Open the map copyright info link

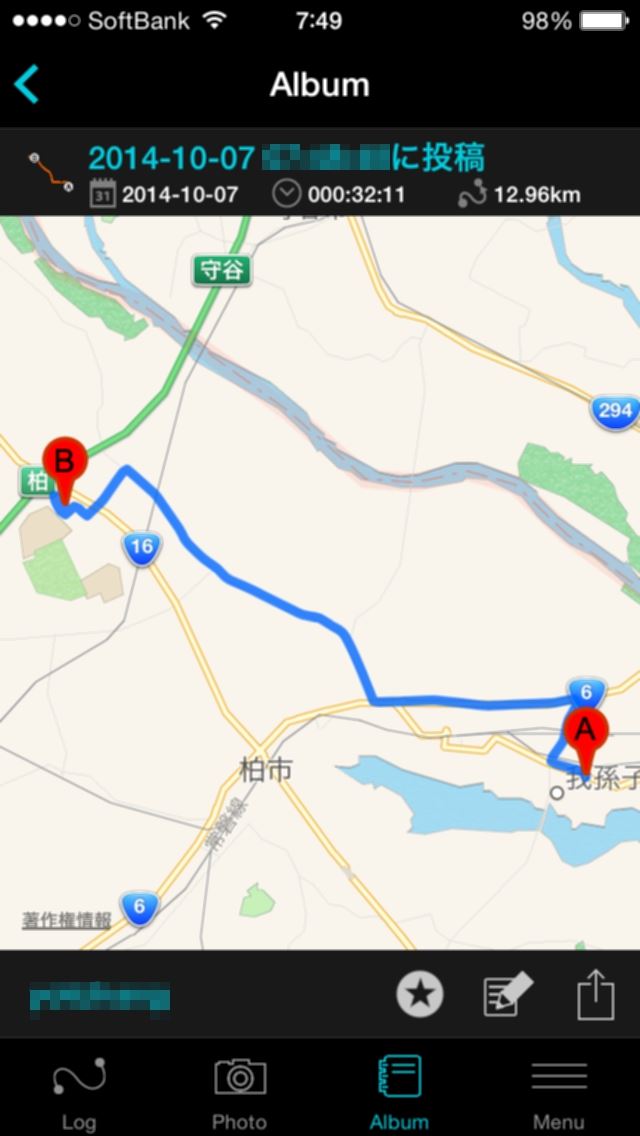(67, 920)
